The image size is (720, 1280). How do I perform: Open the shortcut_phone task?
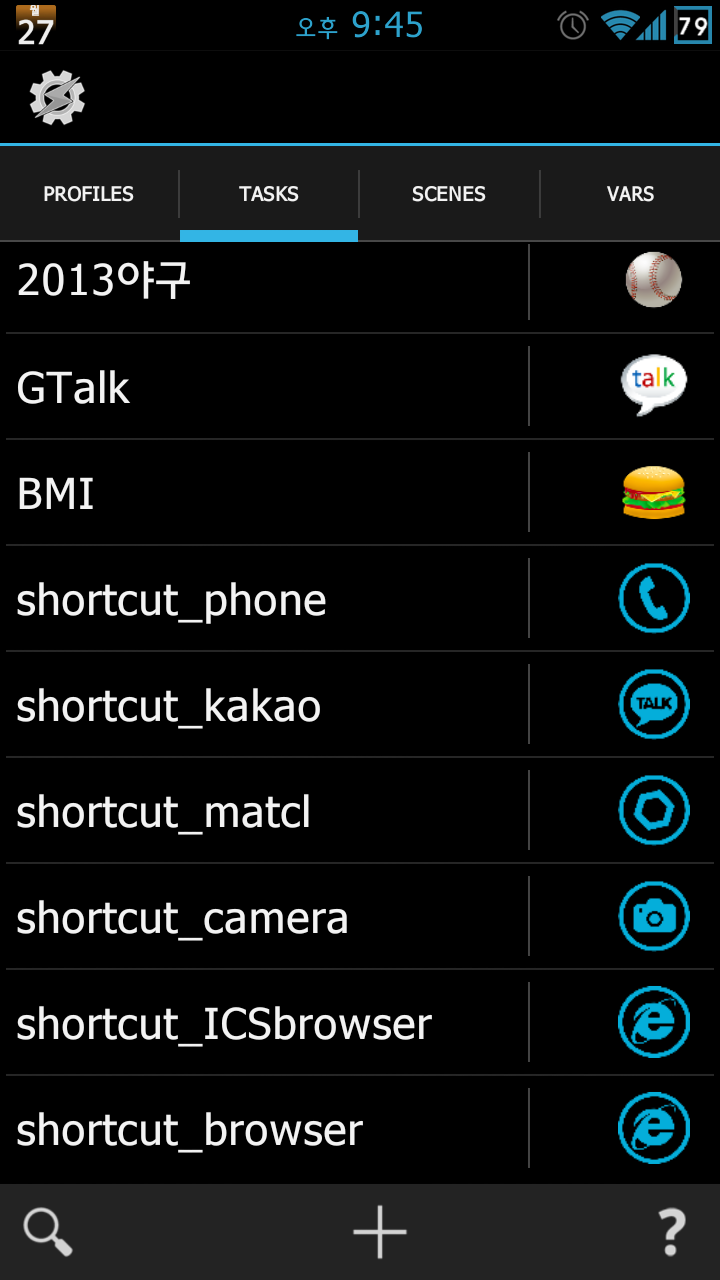(171, 600)
